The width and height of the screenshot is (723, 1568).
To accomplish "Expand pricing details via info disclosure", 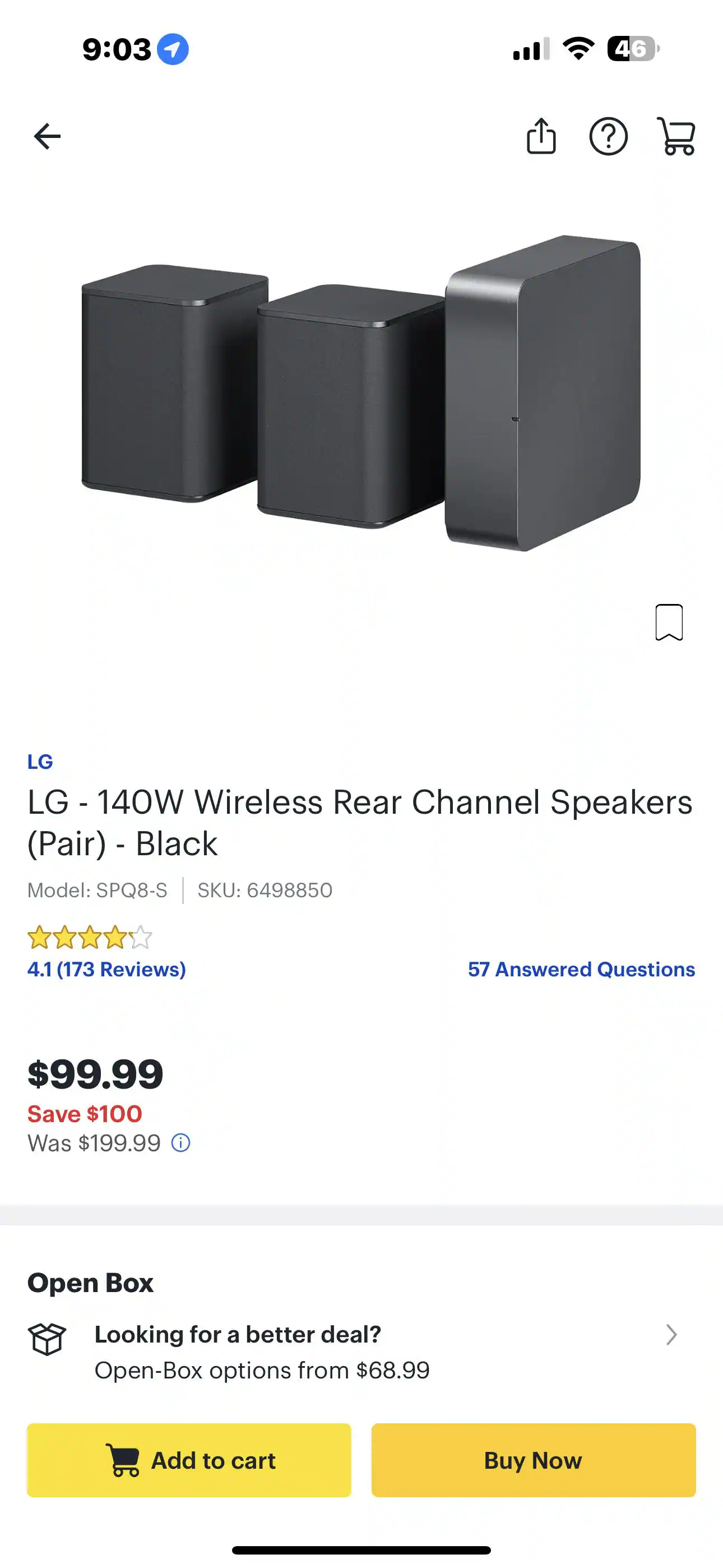I will tap(180, 1143).
